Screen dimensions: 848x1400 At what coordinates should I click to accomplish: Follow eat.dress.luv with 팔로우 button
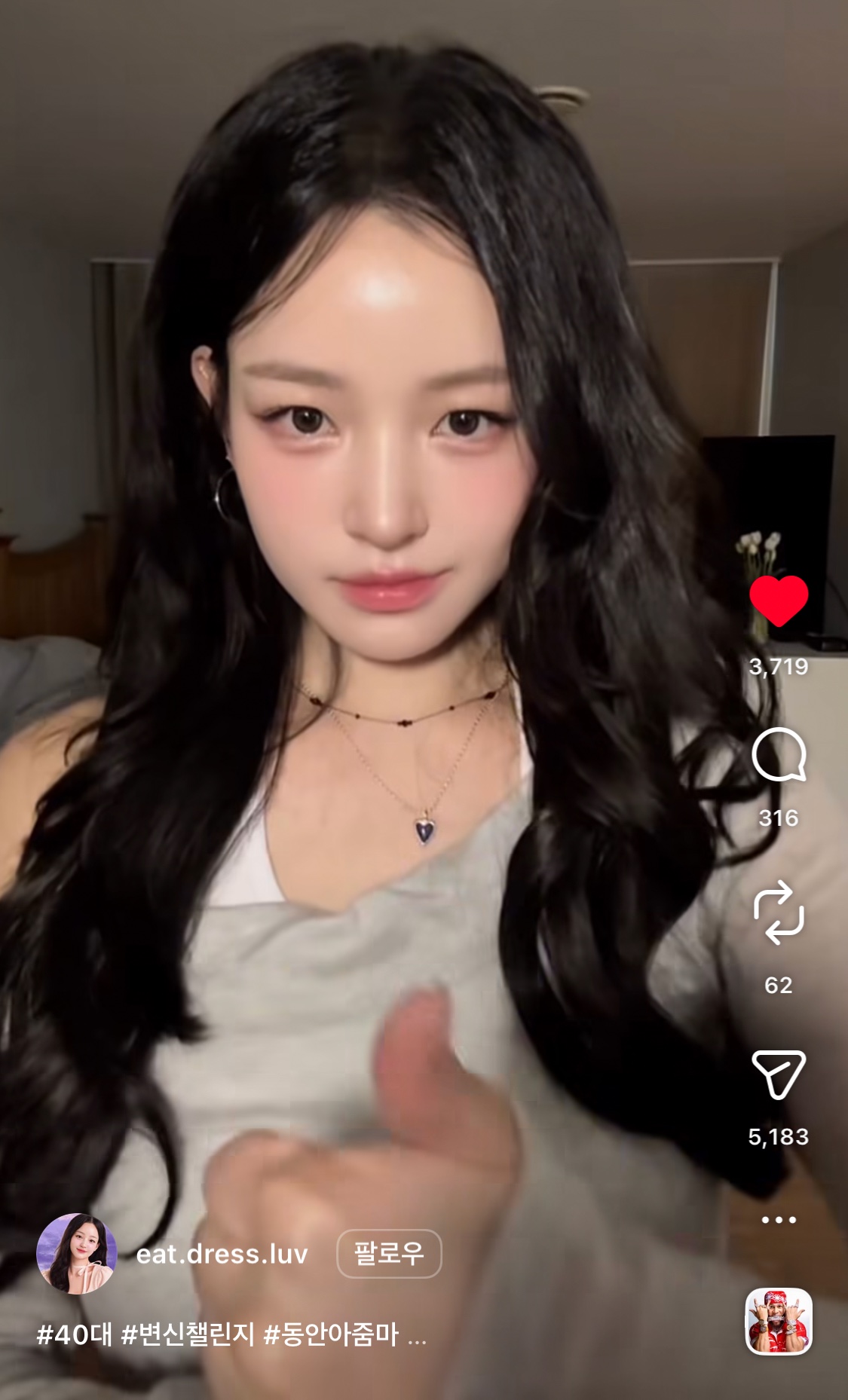point(389,1254)
